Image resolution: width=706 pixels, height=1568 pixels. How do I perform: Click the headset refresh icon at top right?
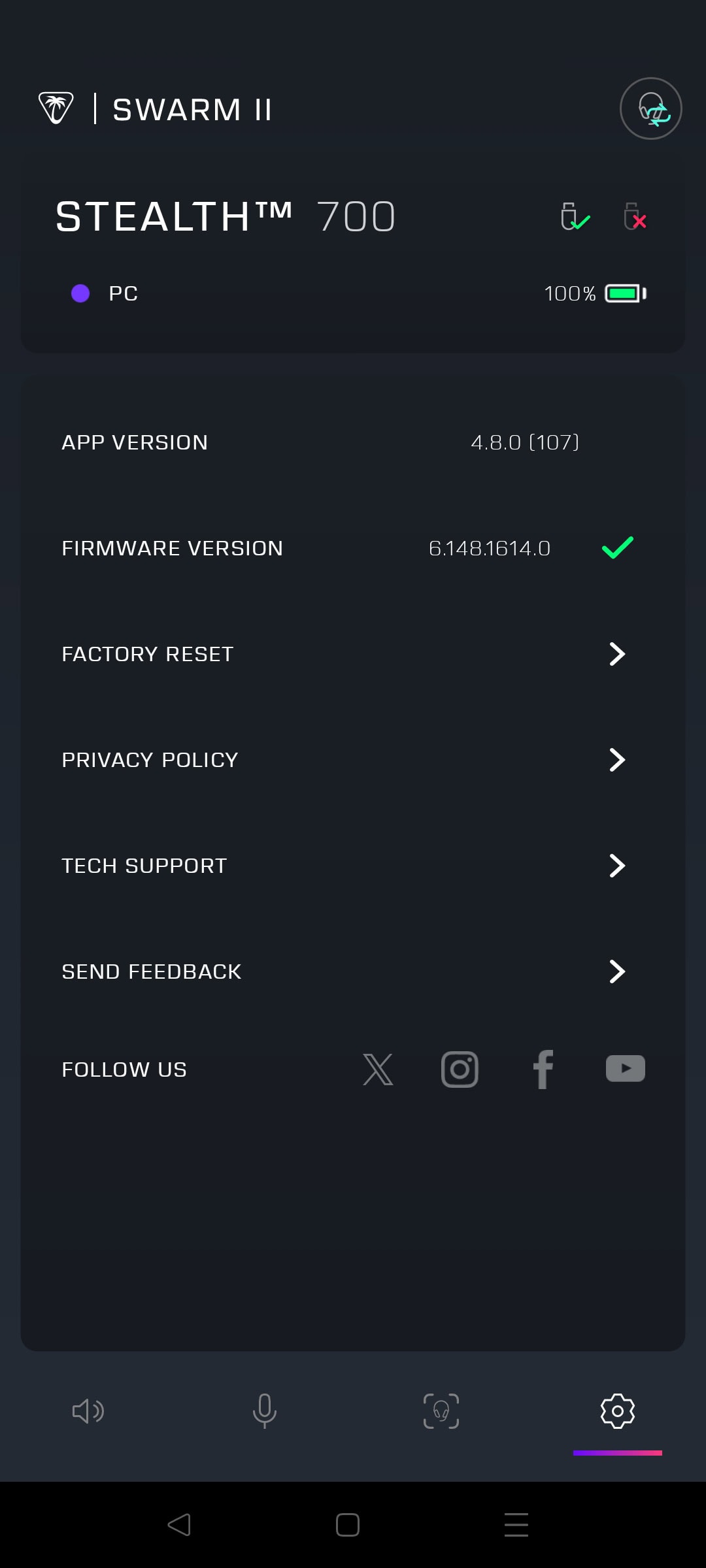[x=650, y=108]
